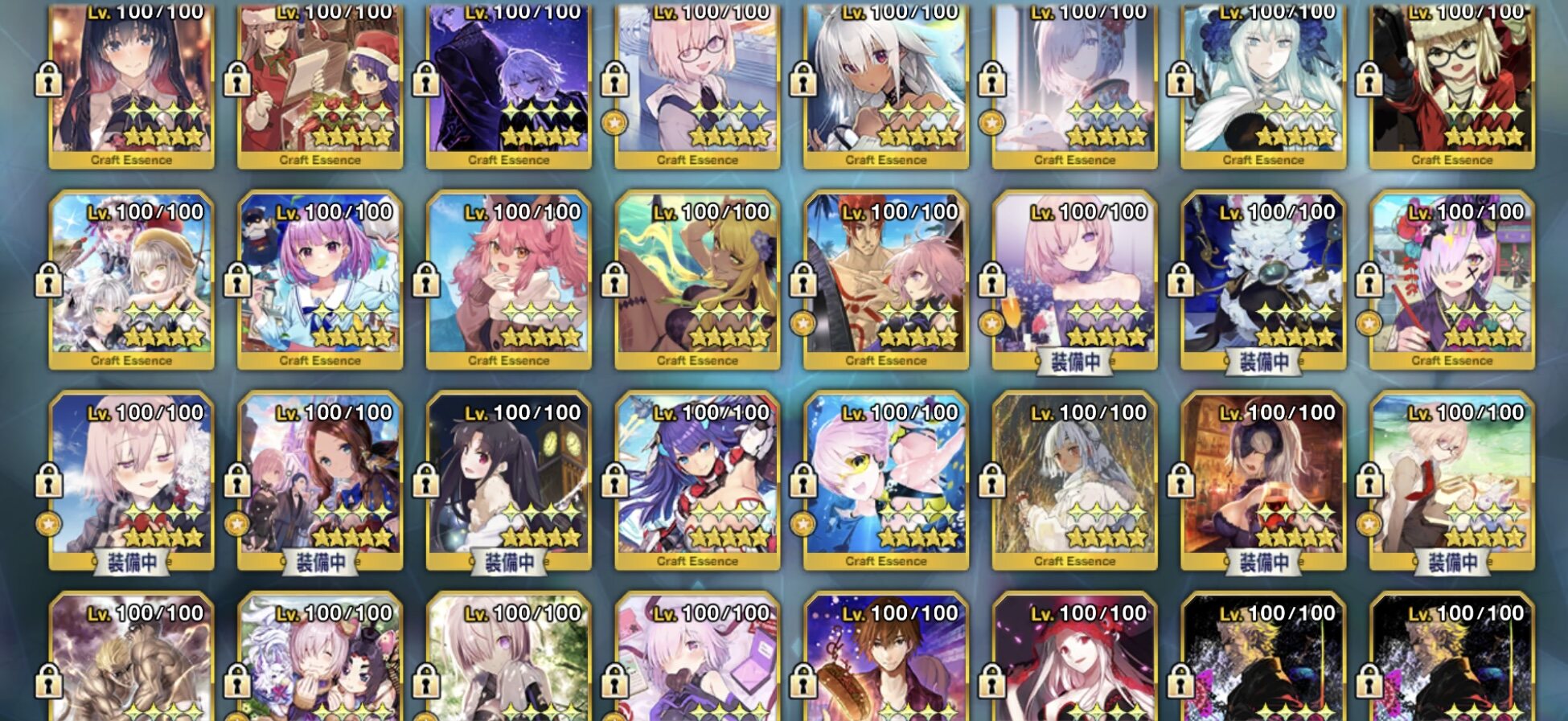Screen dimensions: 1568x721
Task: Select the Santa hat girls craft essence
Action: click(x=320, y=84)
